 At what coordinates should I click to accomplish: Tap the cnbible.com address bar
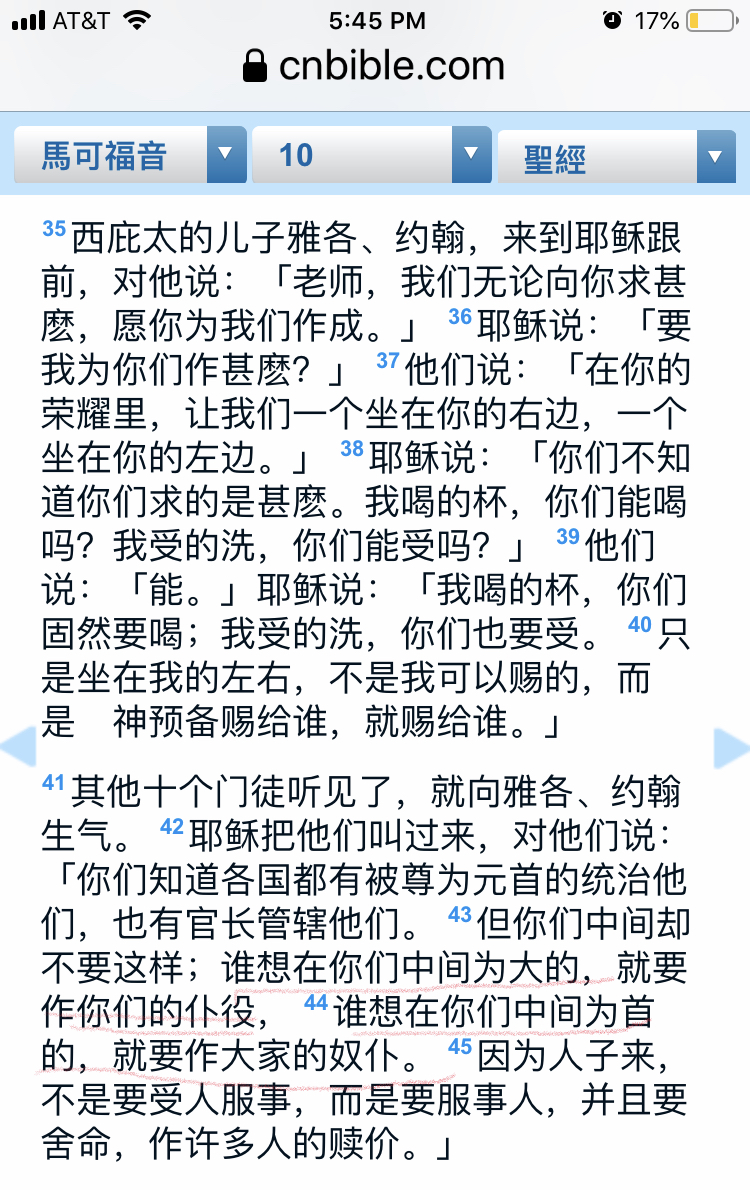click(x=375, y=67)
